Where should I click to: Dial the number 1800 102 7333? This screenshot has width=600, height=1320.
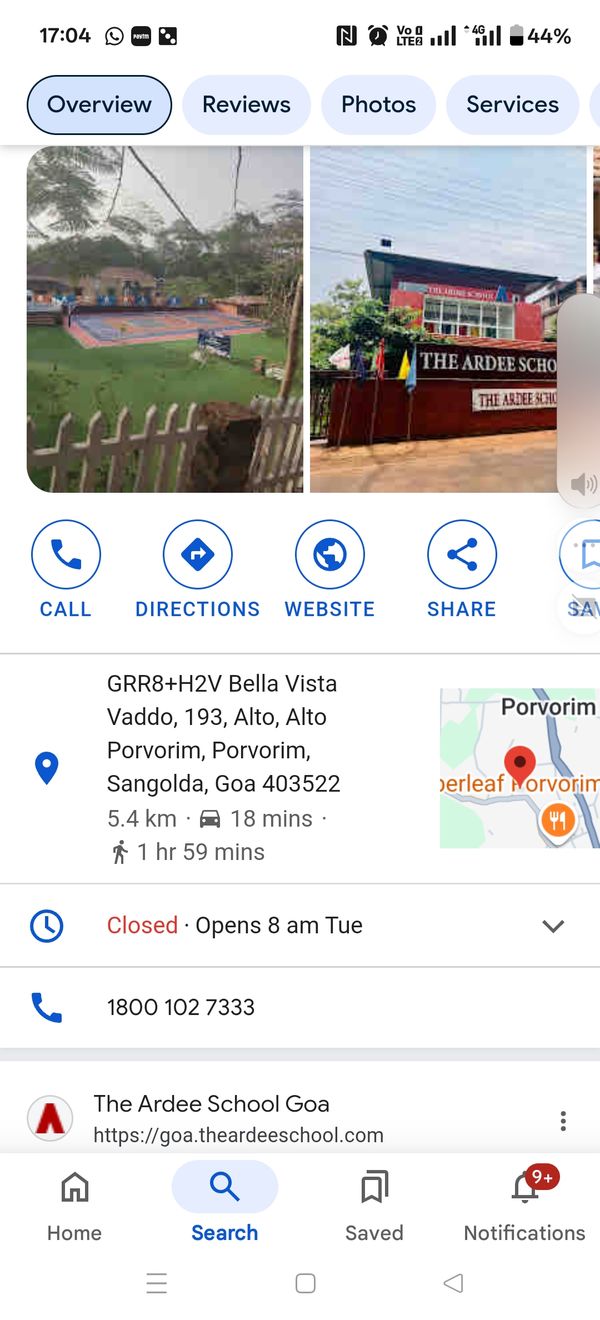pos(181,1007)
